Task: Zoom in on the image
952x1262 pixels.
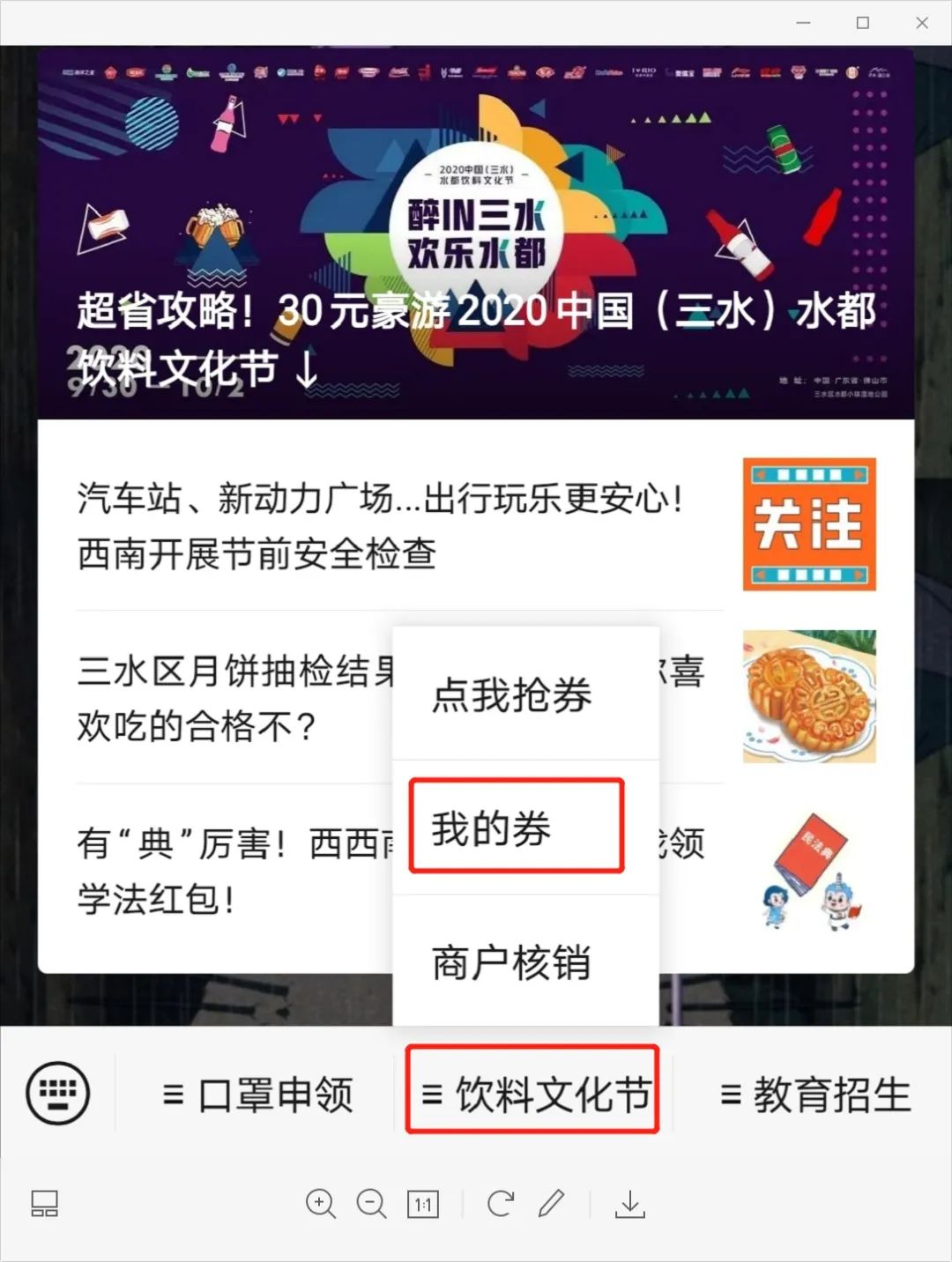Action: 321,1204
